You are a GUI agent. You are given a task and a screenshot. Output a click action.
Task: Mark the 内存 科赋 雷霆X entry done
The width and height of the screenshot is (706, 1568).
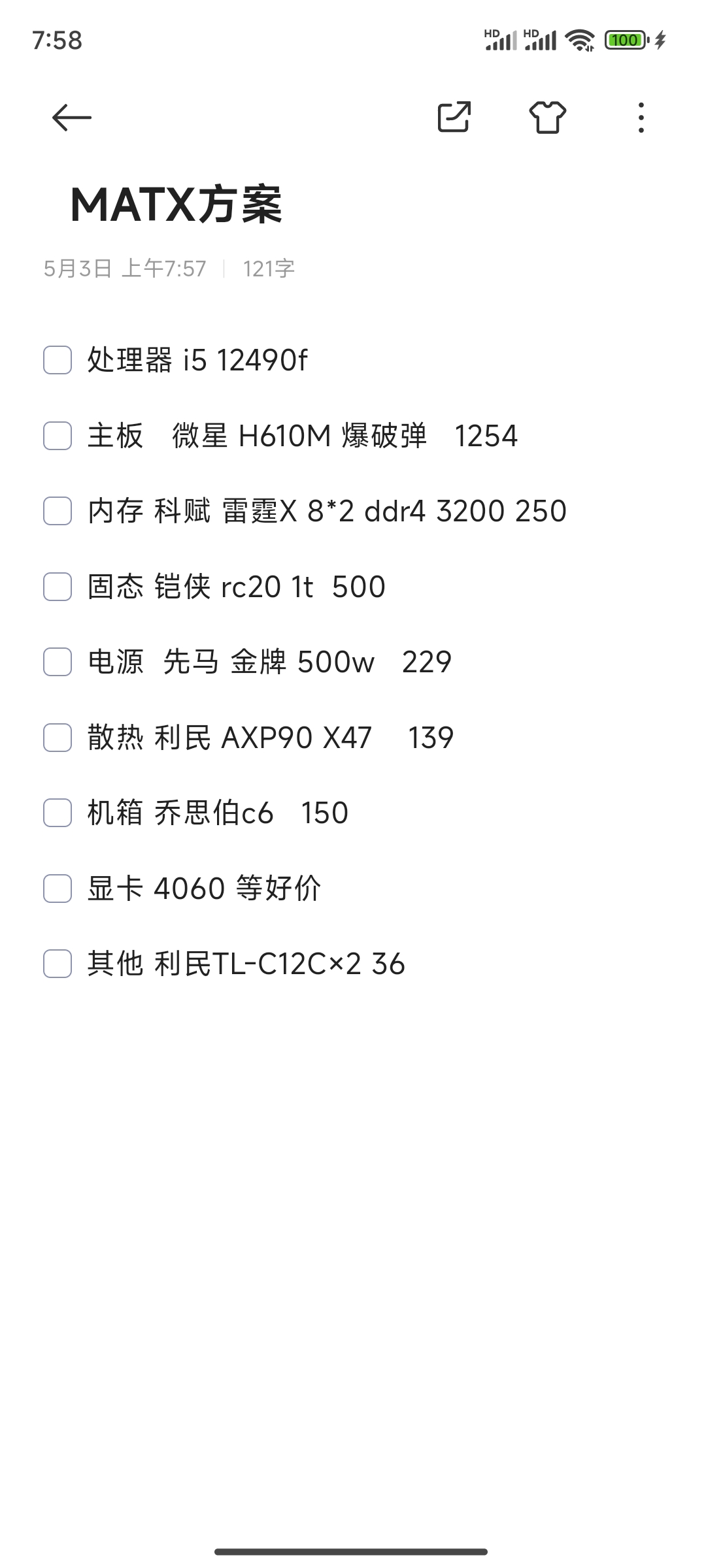56,512
